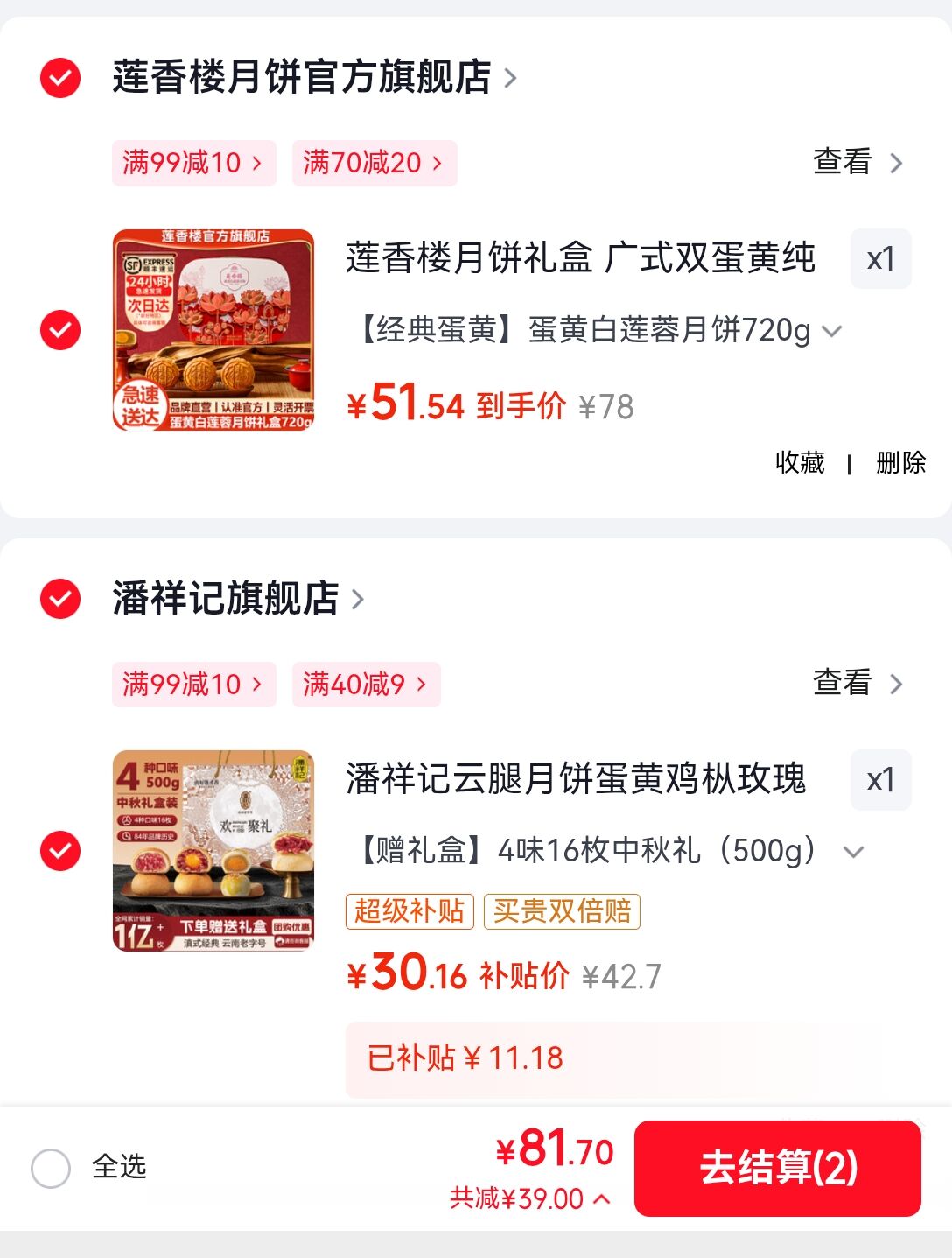Expand 4味16枚中秋礼 variant dropdown
Viewport: 952px width, 1258px height.
click(x=607, y=850)
